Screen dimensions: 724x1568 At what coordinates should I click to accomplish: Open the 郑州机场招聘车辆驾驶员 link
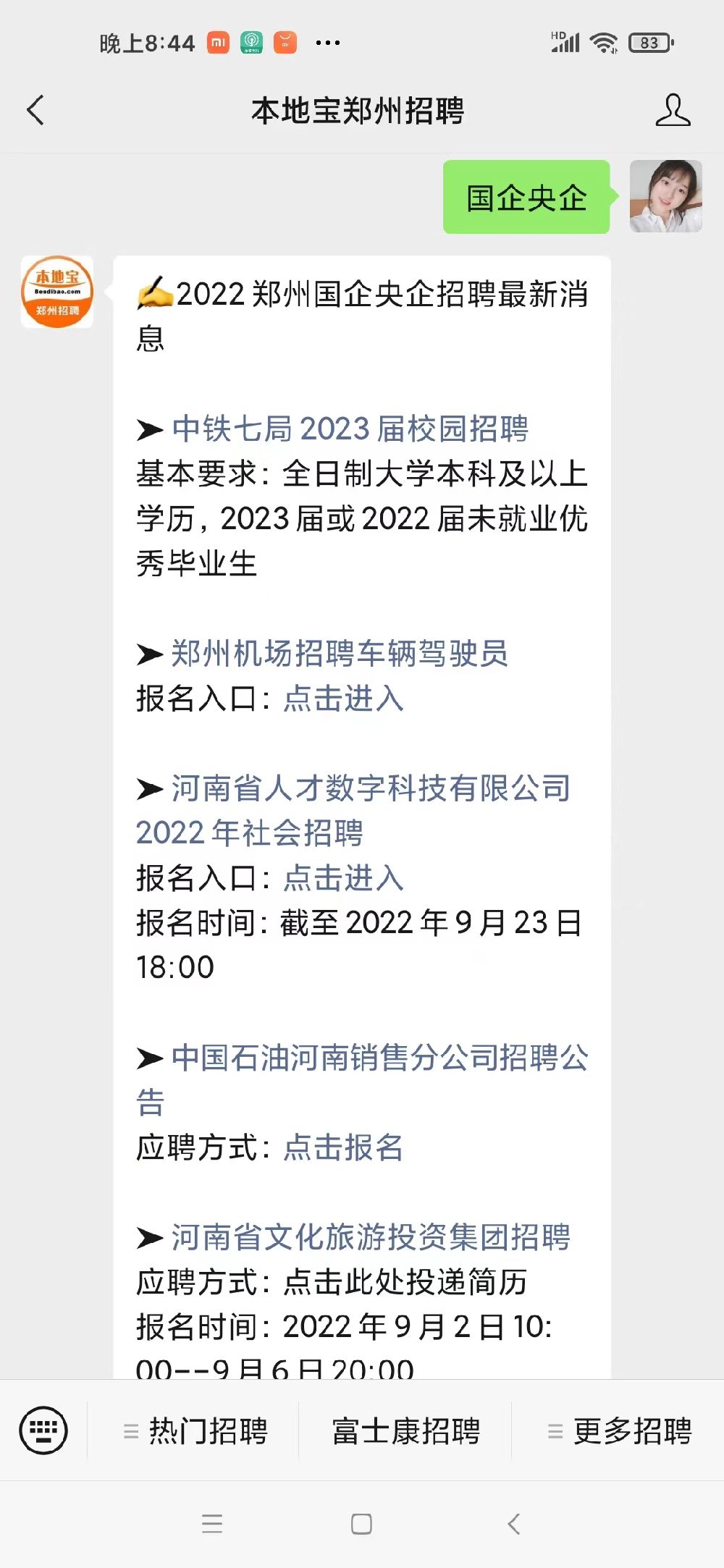[340, 653]
